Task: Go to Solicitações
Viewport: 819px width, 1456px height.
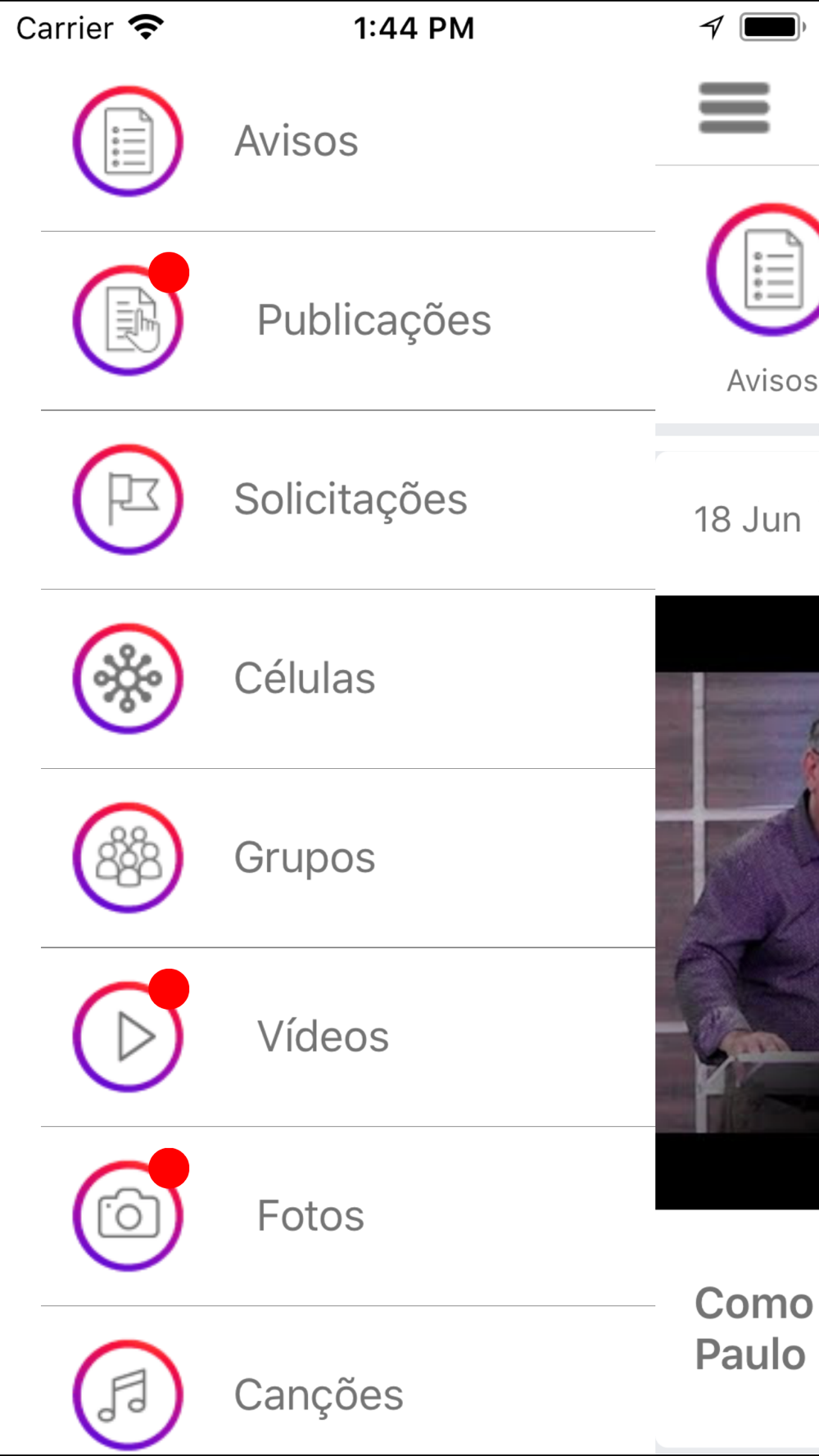Action: [351, 500]
